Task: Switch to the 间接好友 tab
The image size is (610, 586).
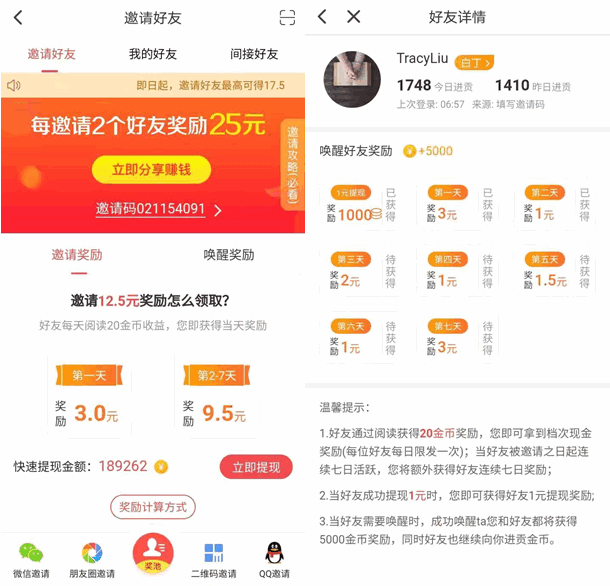Action: pos(253,54)
